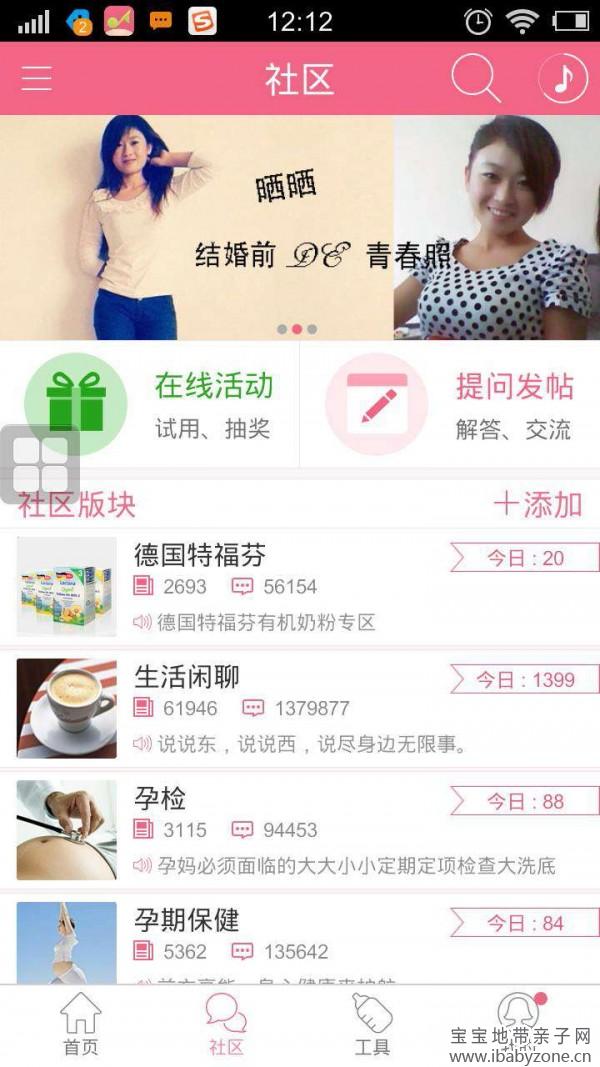Image resolution: width=600 pixels, height=1067 pixels.
Task: Tap the floating four-square assistant button
Action: point(40,465)
